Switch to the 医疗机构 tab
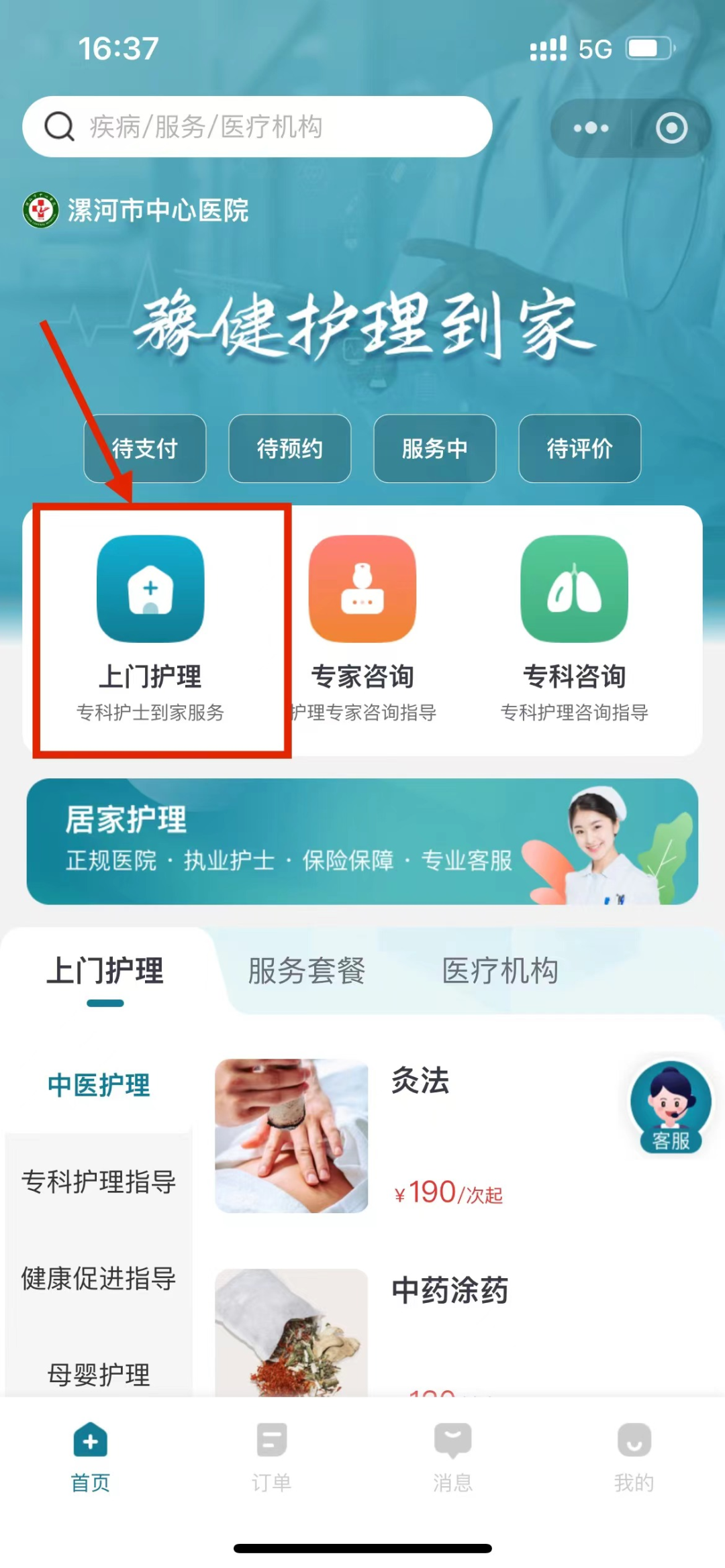This screenshot has height=1568, width=725. tap(499, 971)
